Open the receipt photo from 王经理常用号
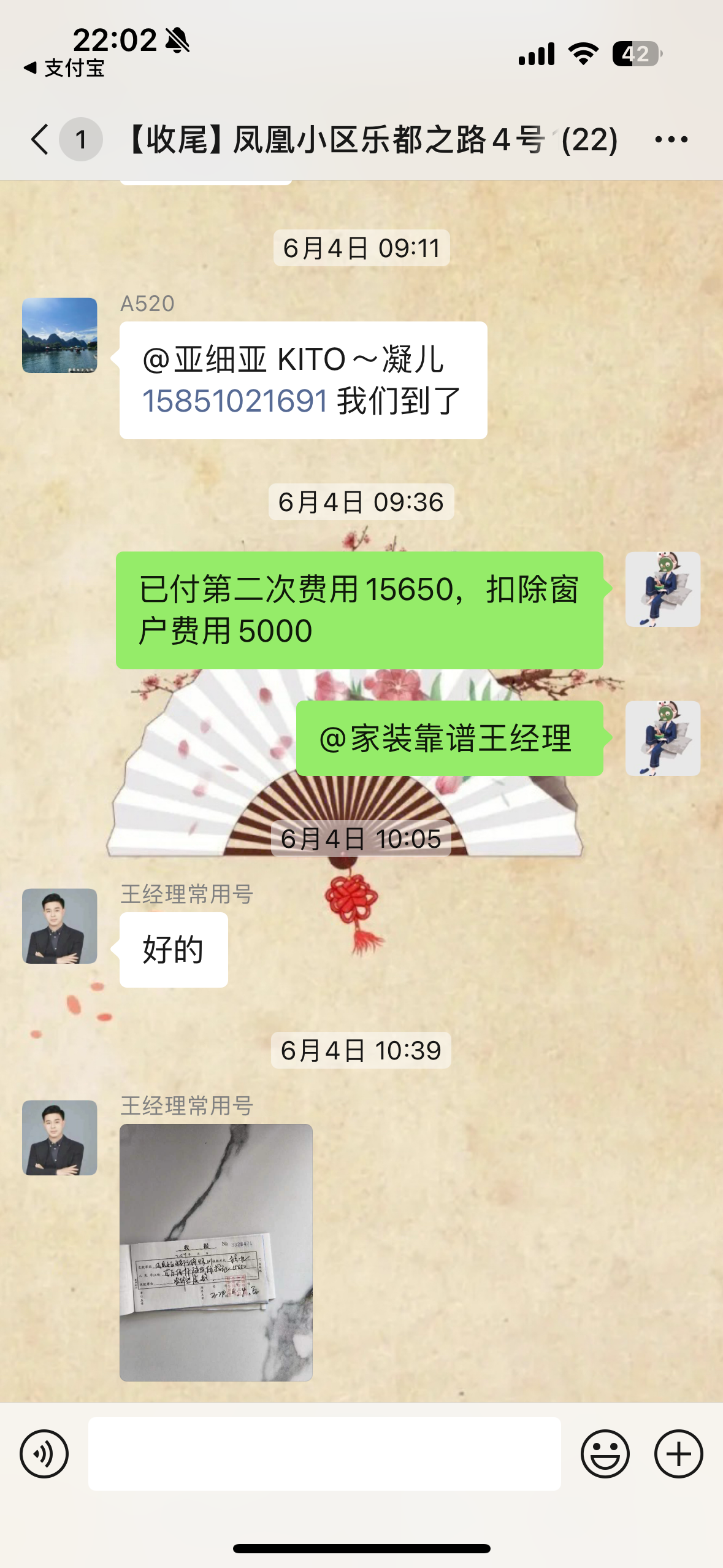This screenshot has width=723, height=1568. coord(216,1252)
